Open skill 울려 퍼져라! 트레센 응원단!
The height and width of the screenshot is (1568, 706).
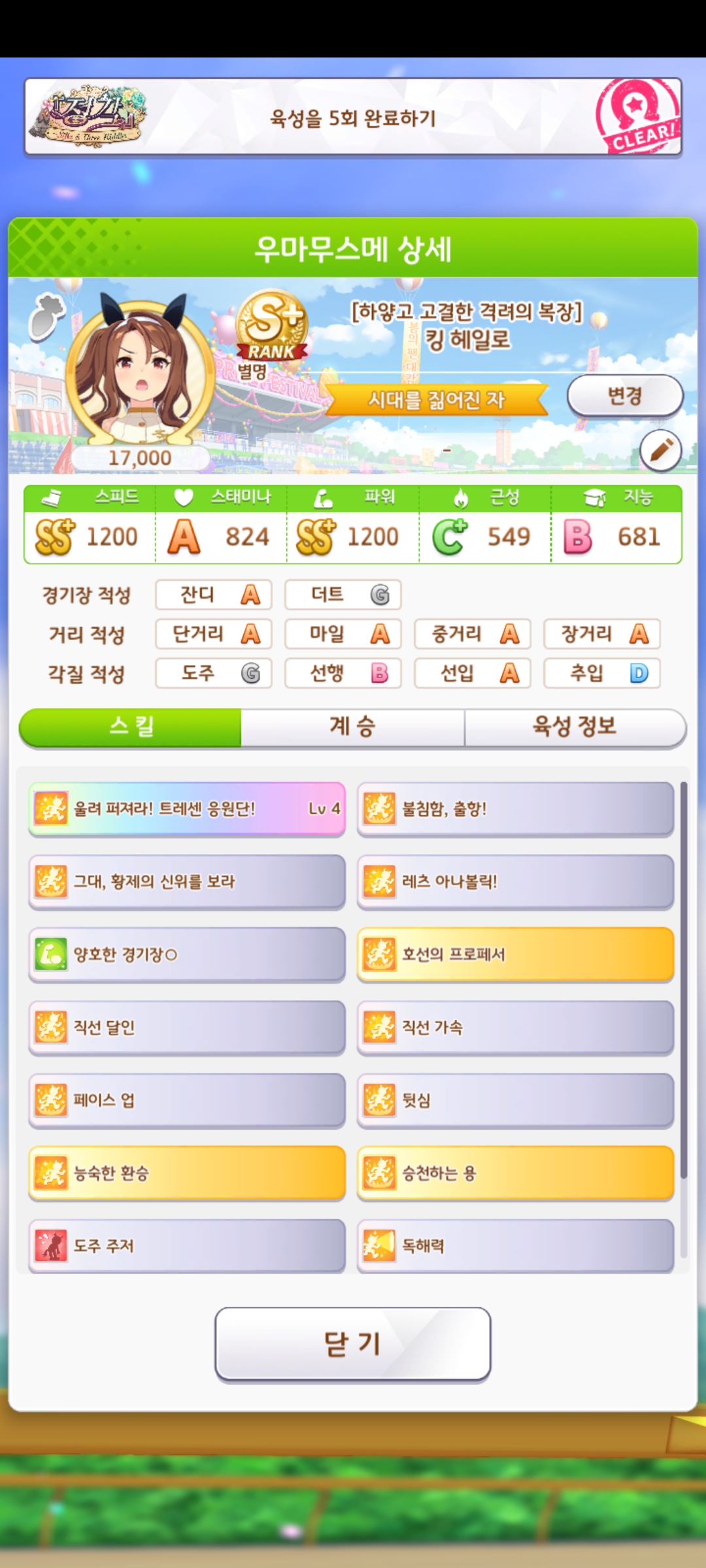(x=186, y=809)
